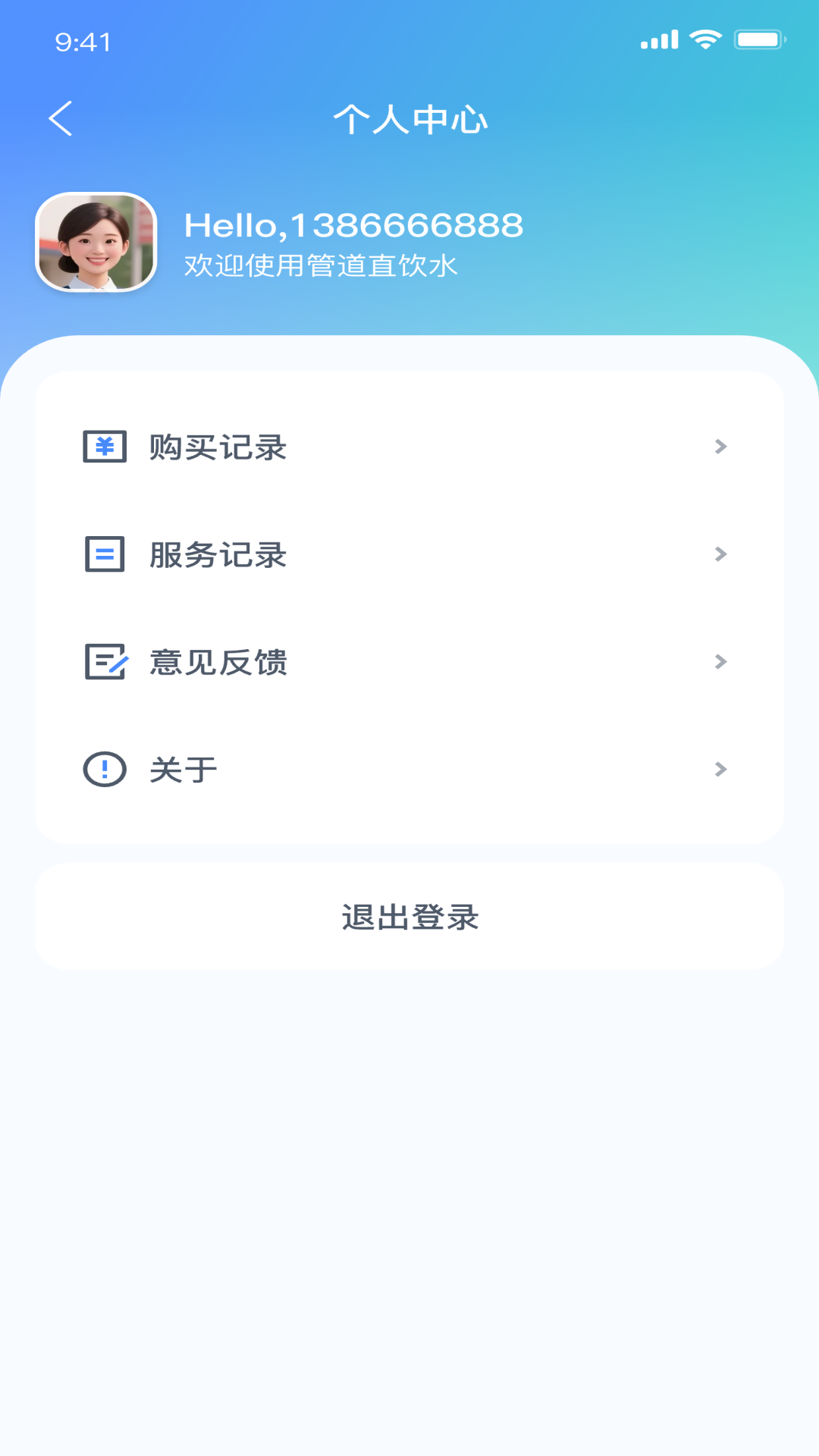The image size is (819, 1456).
Task: Open the 购买记录 menu entry
Action: [x=218, y=447]
